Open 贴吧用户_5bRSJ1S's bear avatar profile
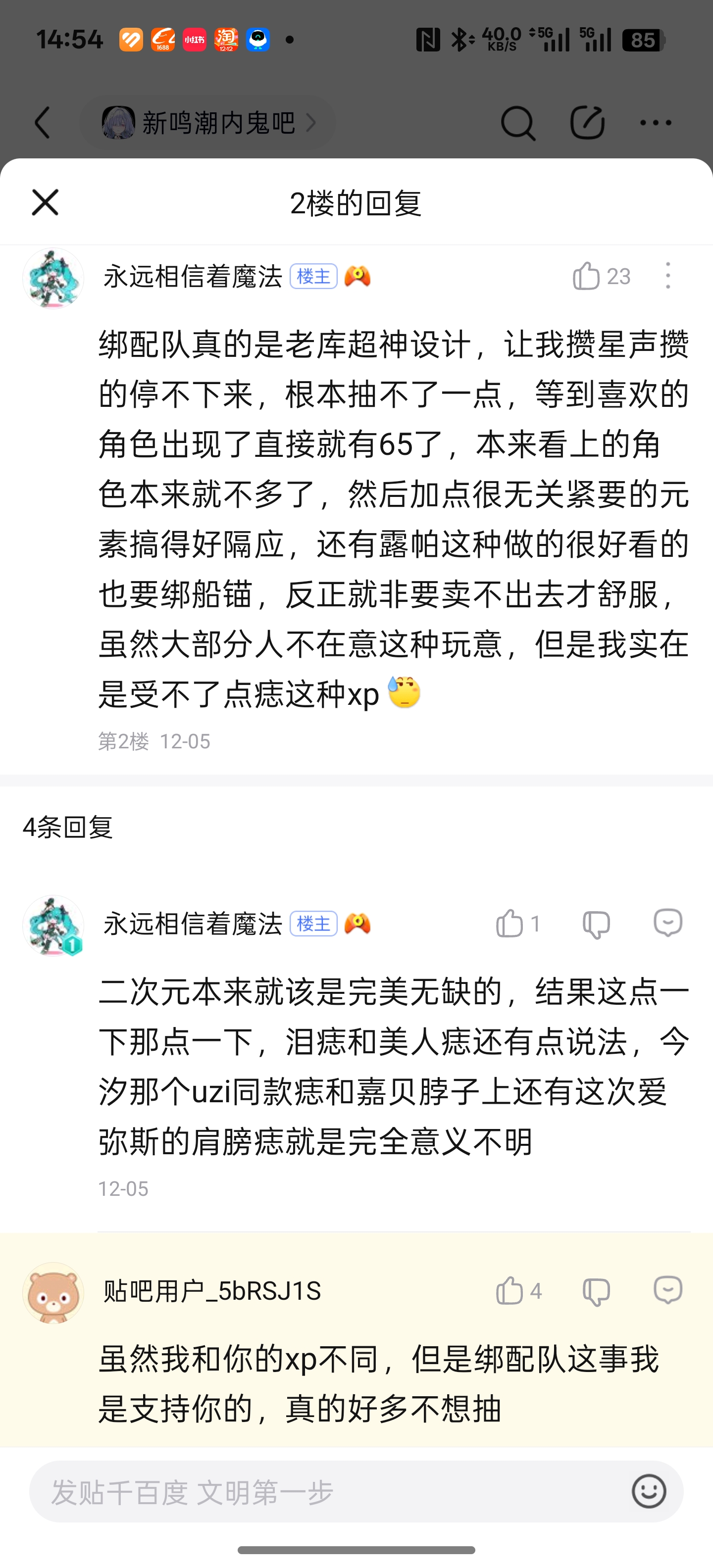The height and width of the screenshot is (1568, 713). (x=53, y=1293)
